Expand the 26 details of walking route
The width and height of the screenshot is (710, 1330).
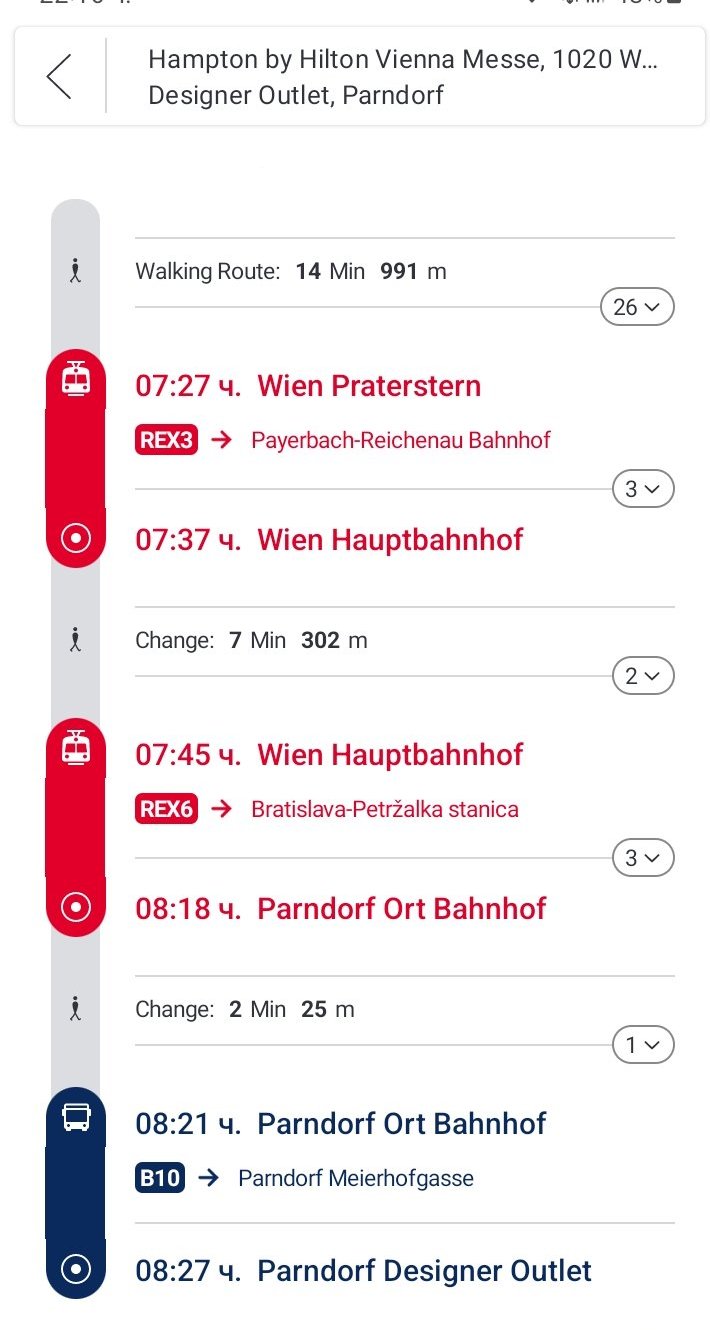tap(637, 307)
